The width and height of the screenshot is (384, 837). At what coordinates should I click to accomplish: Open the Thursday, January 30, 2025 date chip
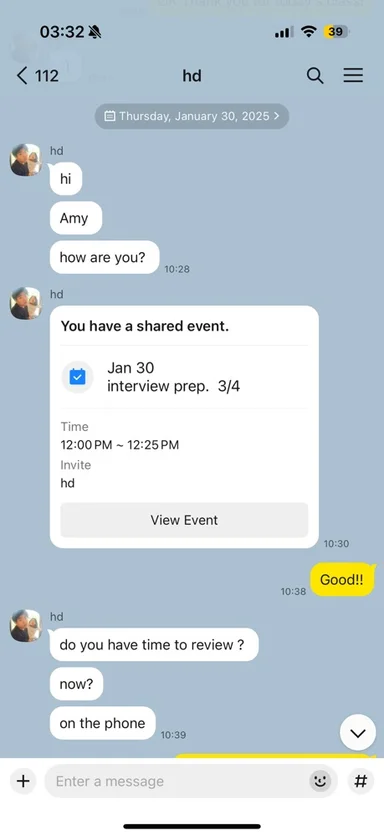click(192, 116)
